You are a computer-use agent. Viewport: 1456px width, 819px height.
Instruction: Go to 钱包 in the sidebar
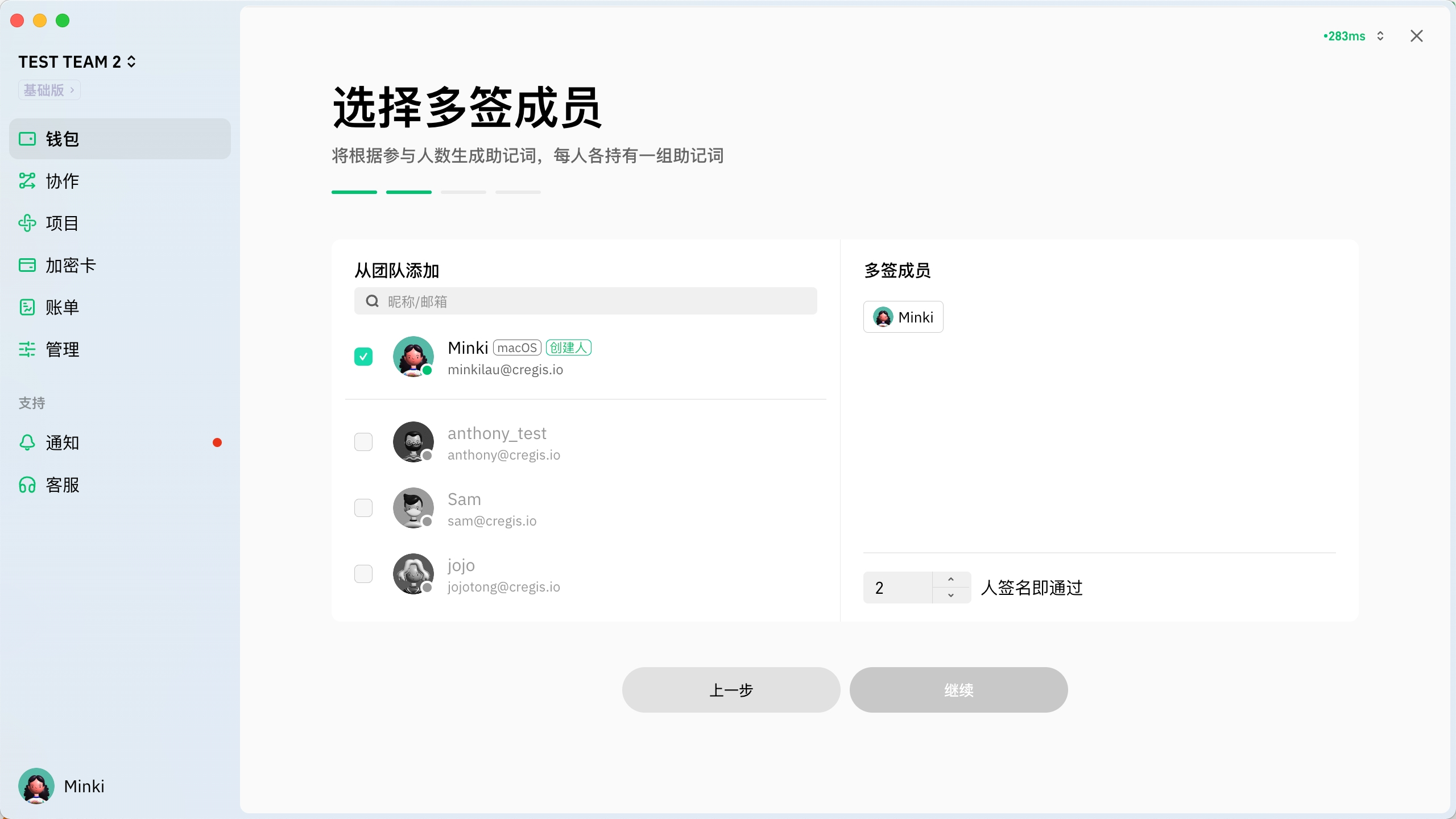119,139
